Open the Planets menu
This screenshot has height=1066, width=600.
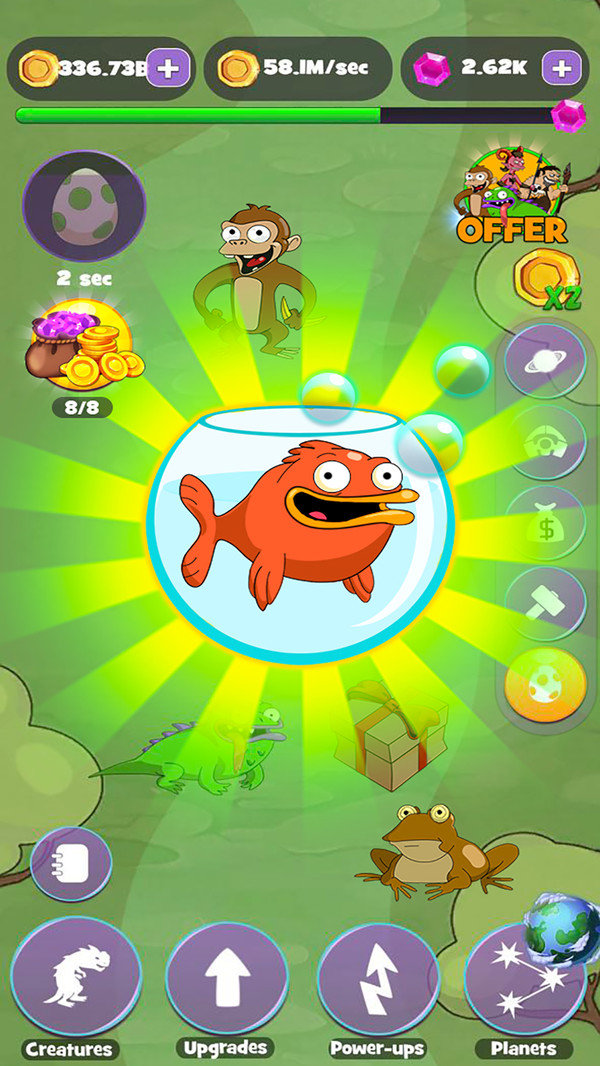525,980
